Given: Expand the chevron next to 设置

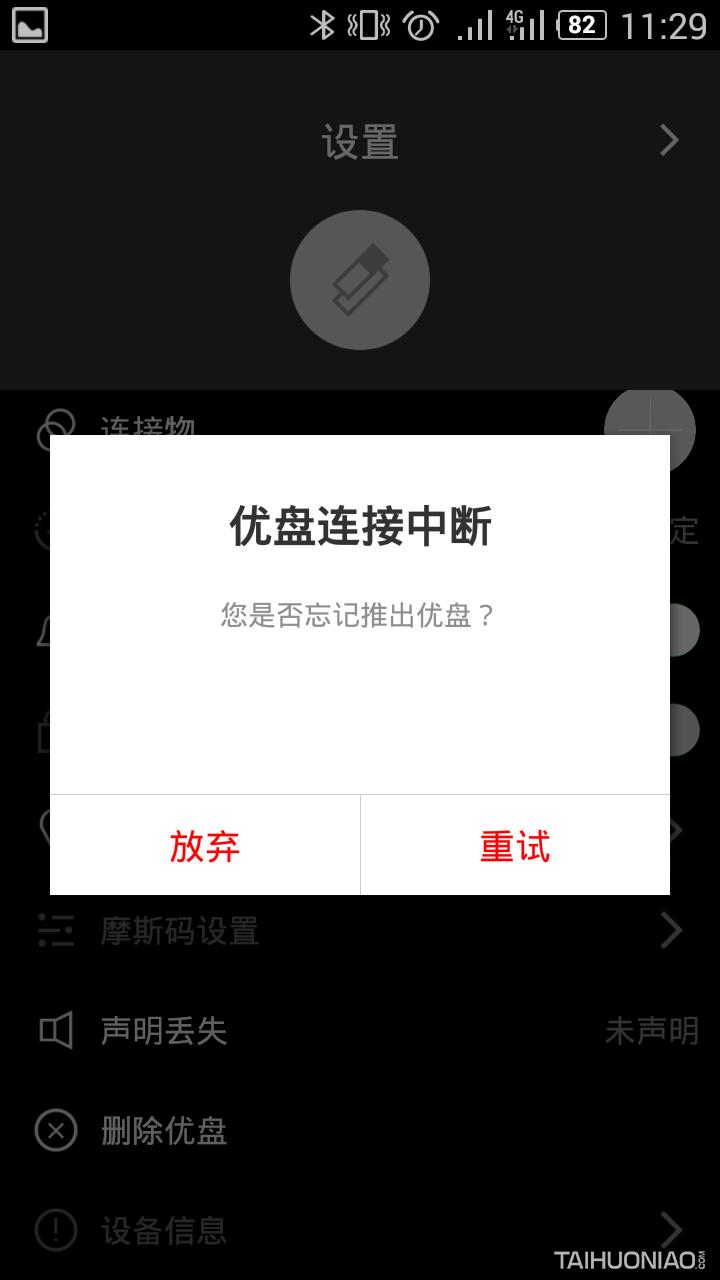Looking at the screenshot, I should 668,142.
